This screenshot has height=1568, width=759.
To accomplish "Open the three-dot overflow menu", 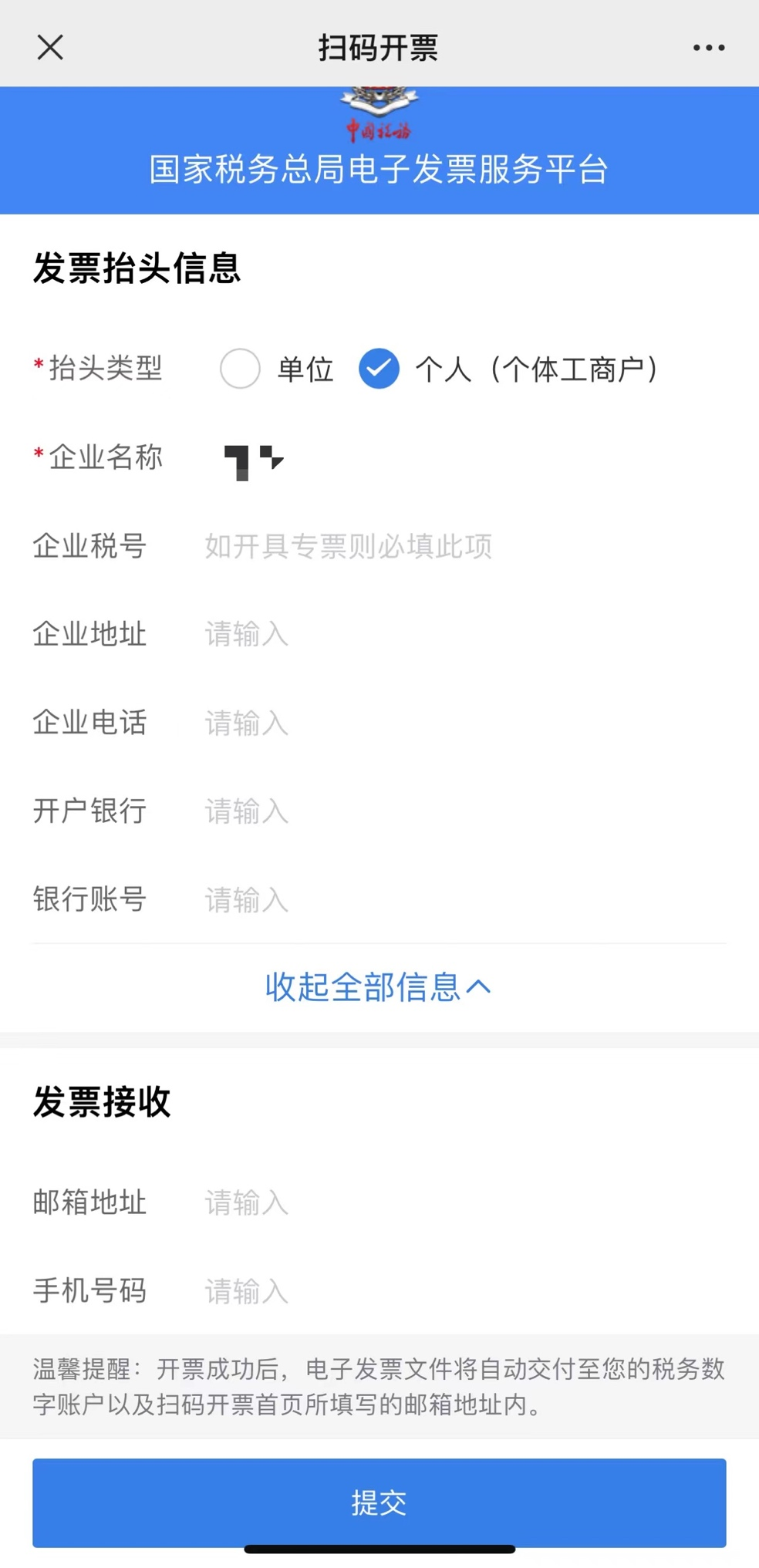I will click(708, 48).
